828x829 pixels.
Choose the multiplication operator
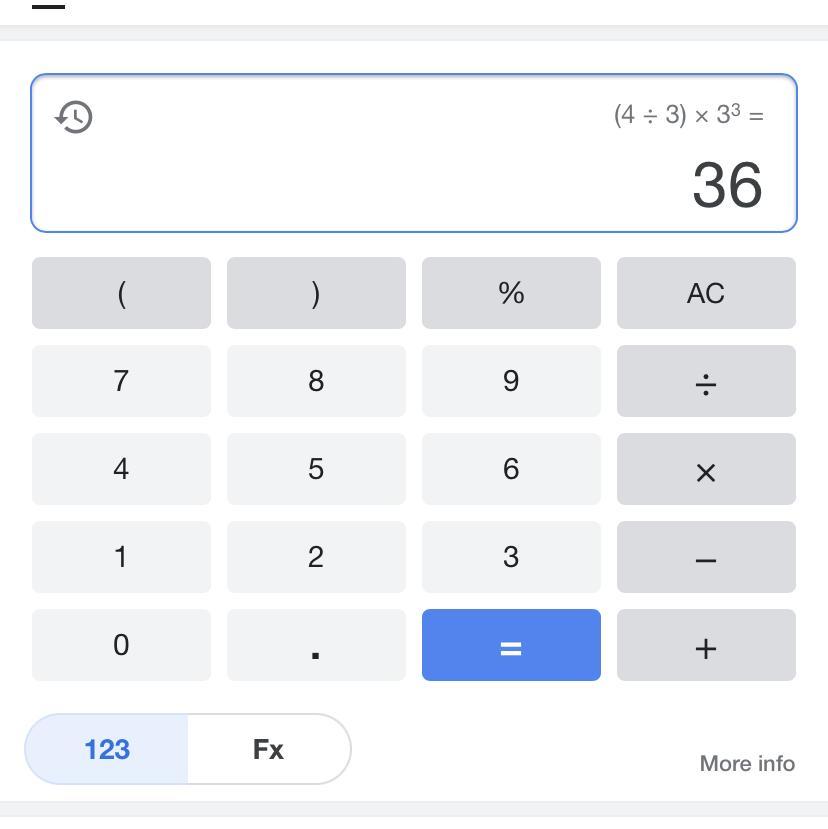pos(706,468)
